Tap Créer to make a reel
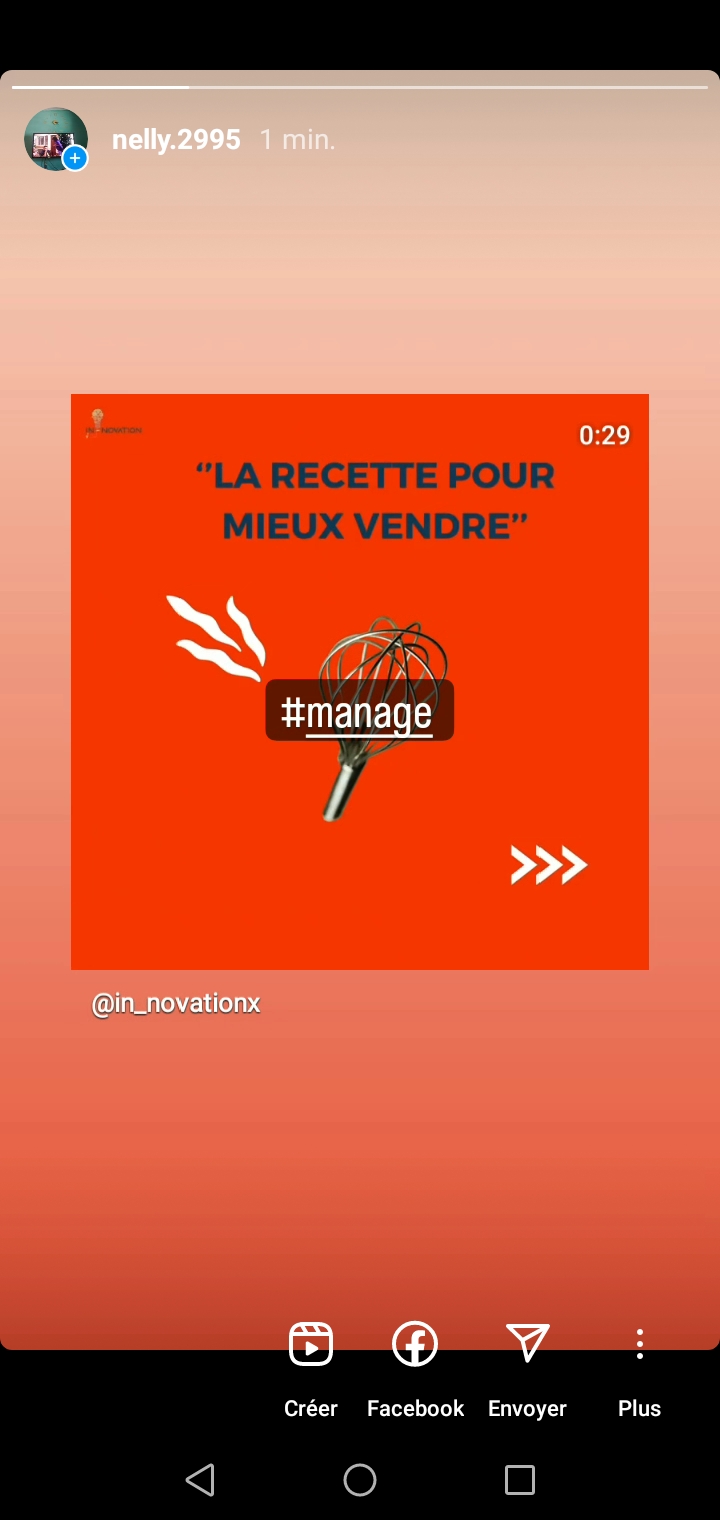Image resolution: width=720 pixels, height=1520 pixels. [311, 1365]
